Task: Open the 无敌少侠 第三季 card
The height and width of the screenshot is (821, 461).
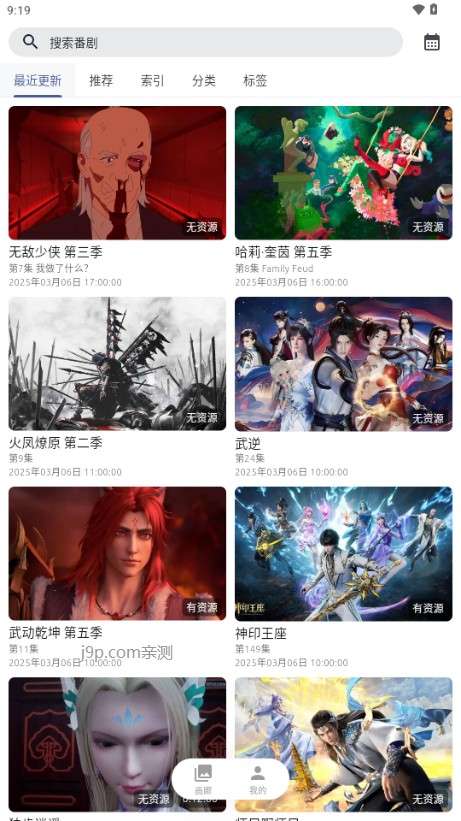Action: pyautogui.click(x=117, y=197)
